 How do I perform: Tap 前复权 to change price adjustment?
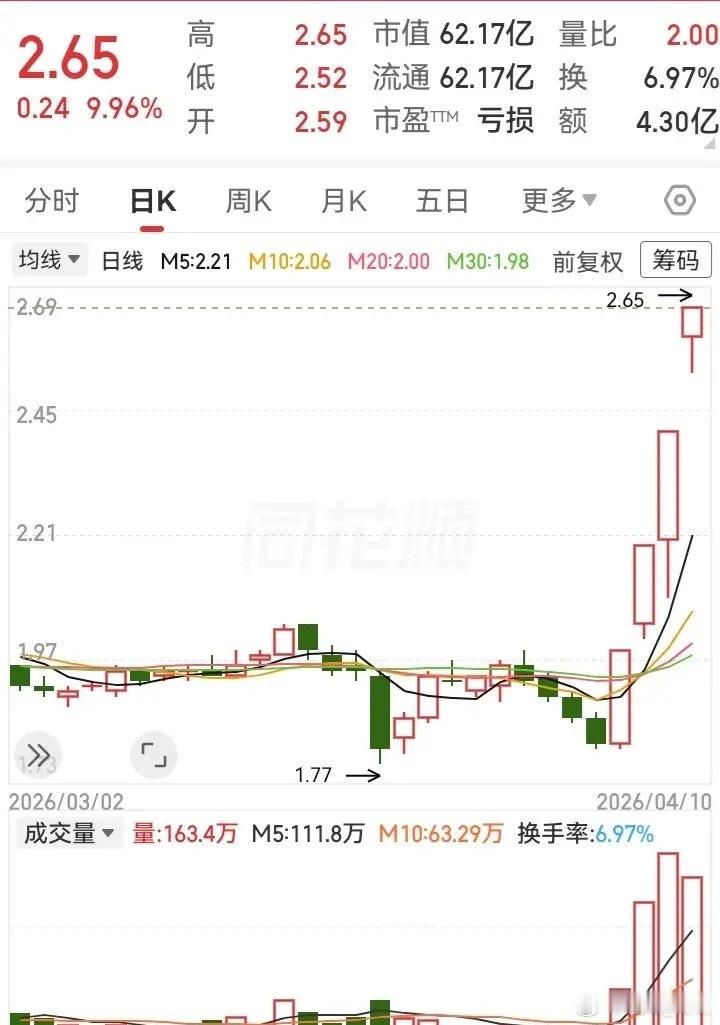pos(589,261)
